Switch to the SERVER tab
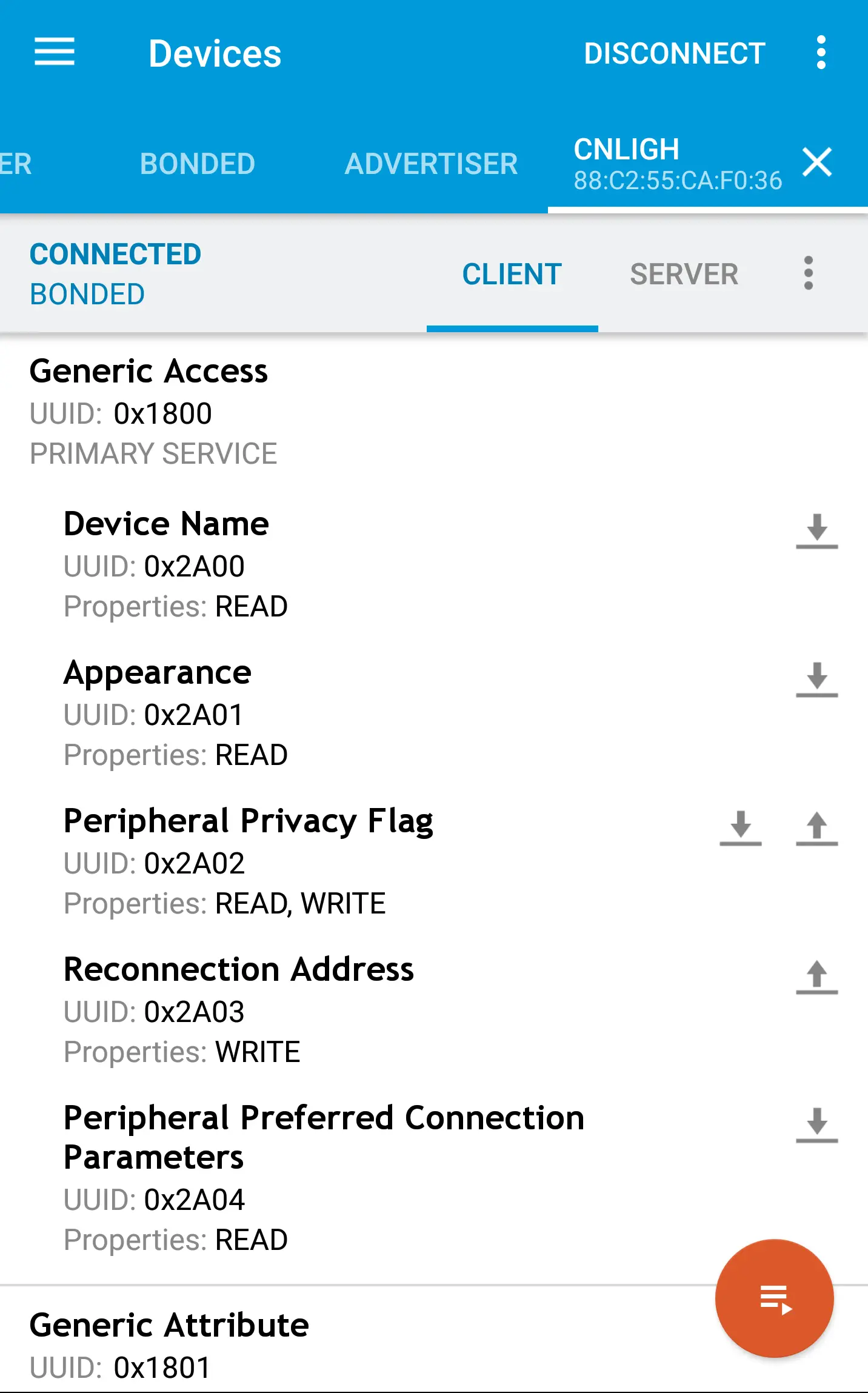Viewport: 868px width, 1393px height. tap(684, 275)
